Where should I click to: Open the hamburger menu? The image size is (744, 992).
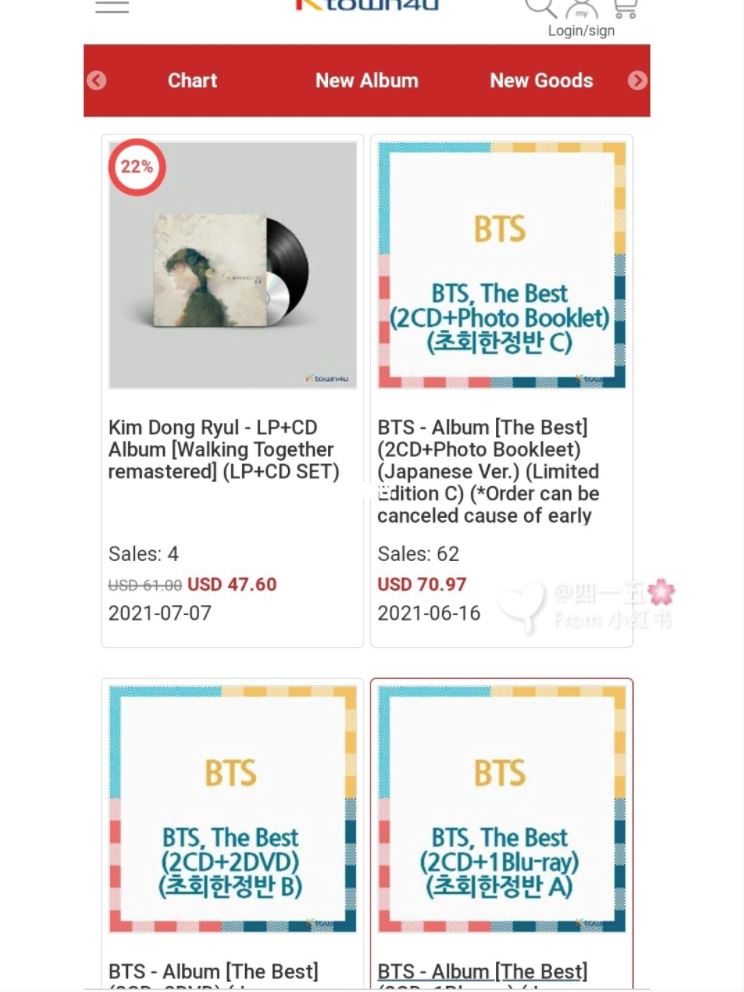(112, 6)
